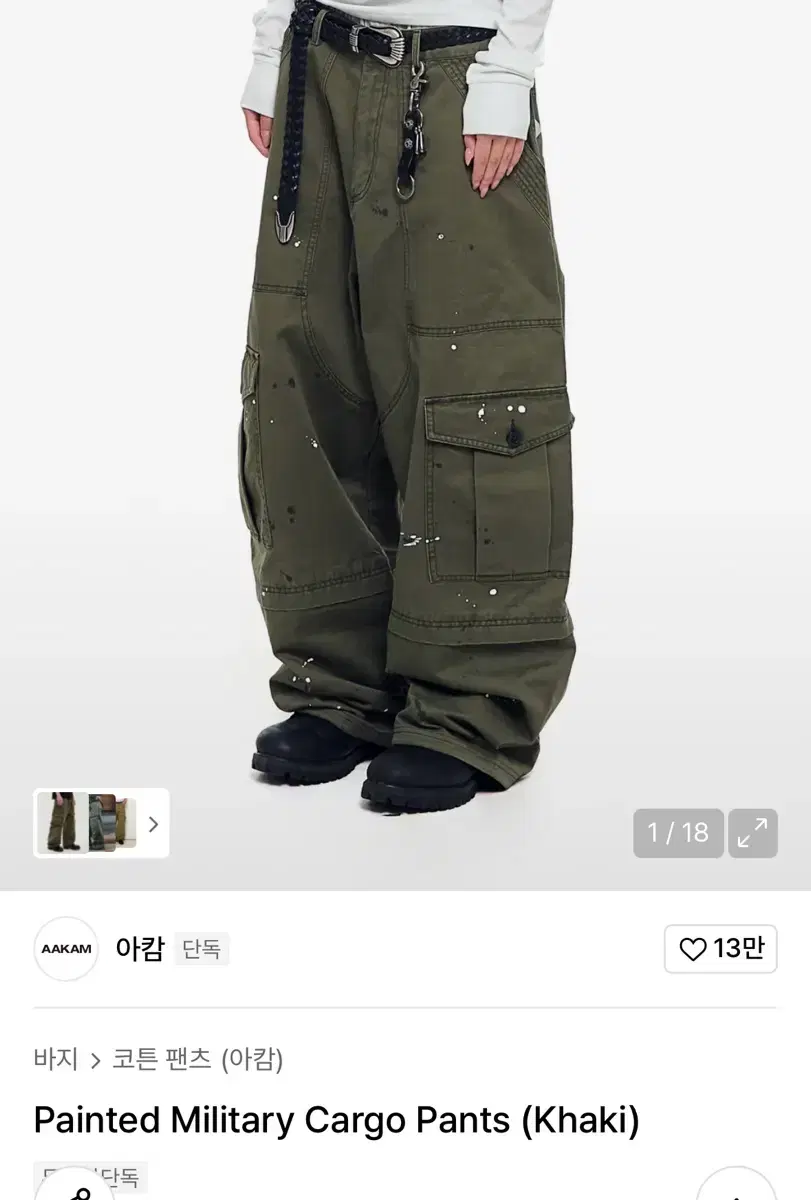
Task: Open the 아캄 brand store page
Action: [140, 948]
